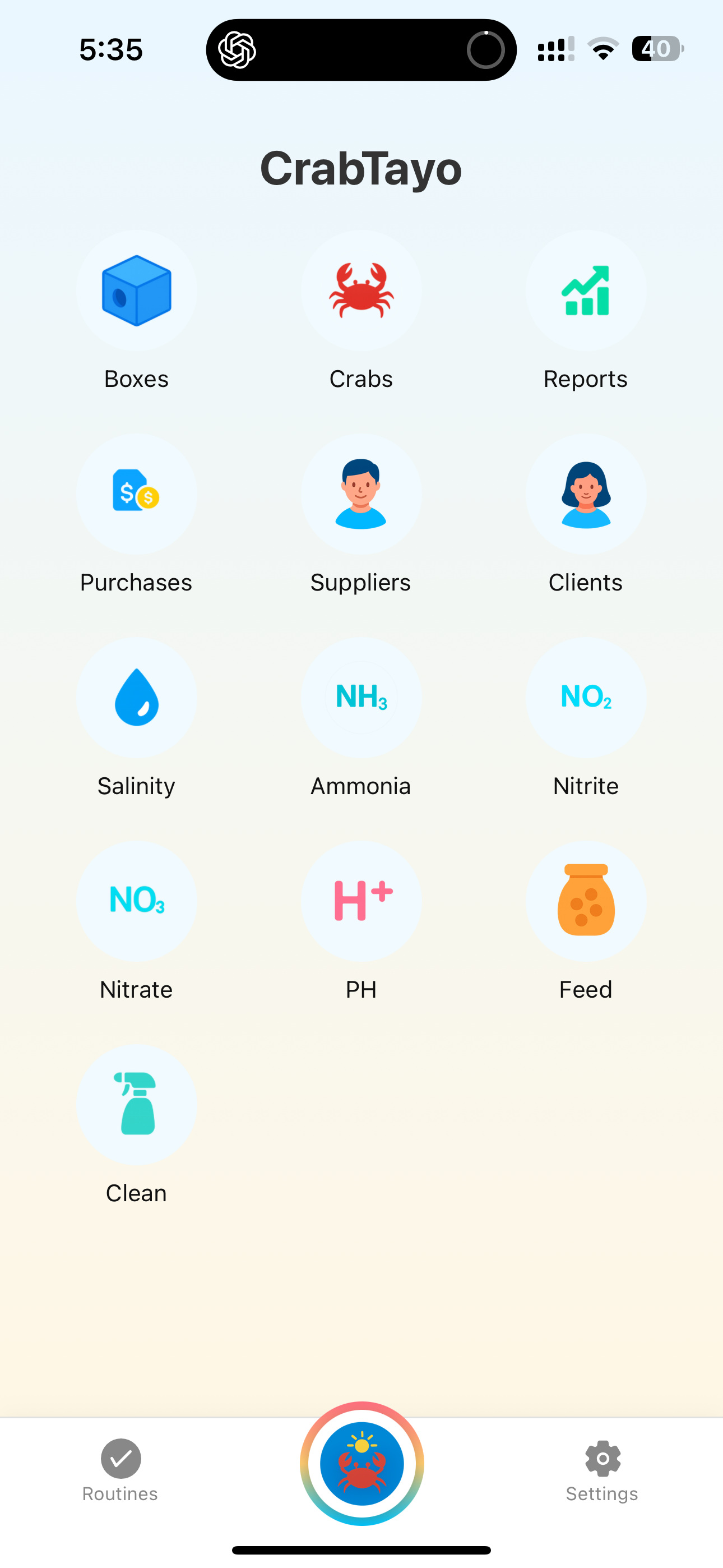
Task: Check the PH section
Action: point(361,901)
